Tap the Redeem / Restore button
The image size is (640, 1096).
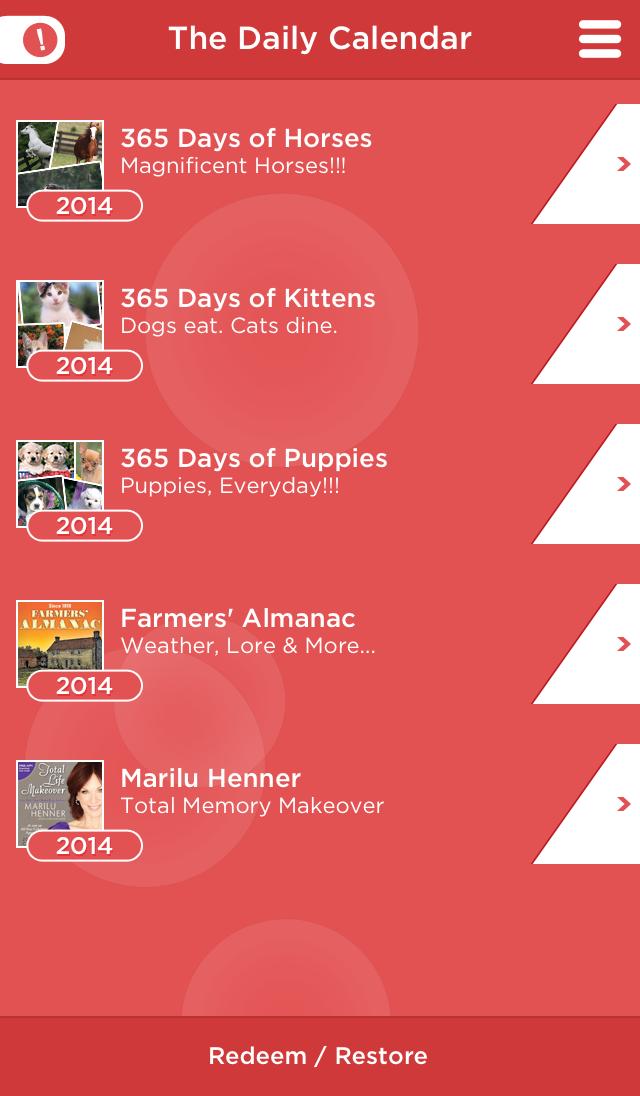[318, 1056]
